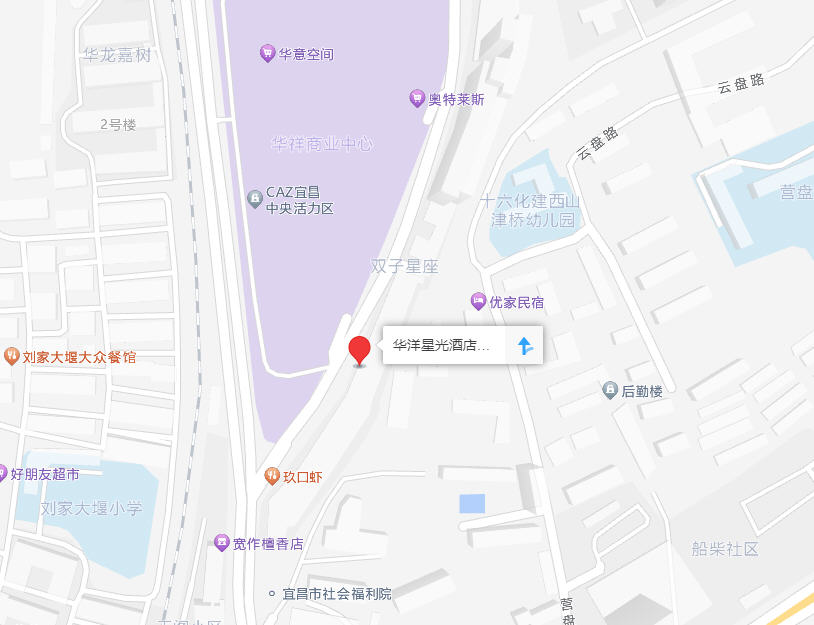814x625 pixels.
Task: Select the 奥特莱斯 shopping marker
Action: click(x=417, y=98)
